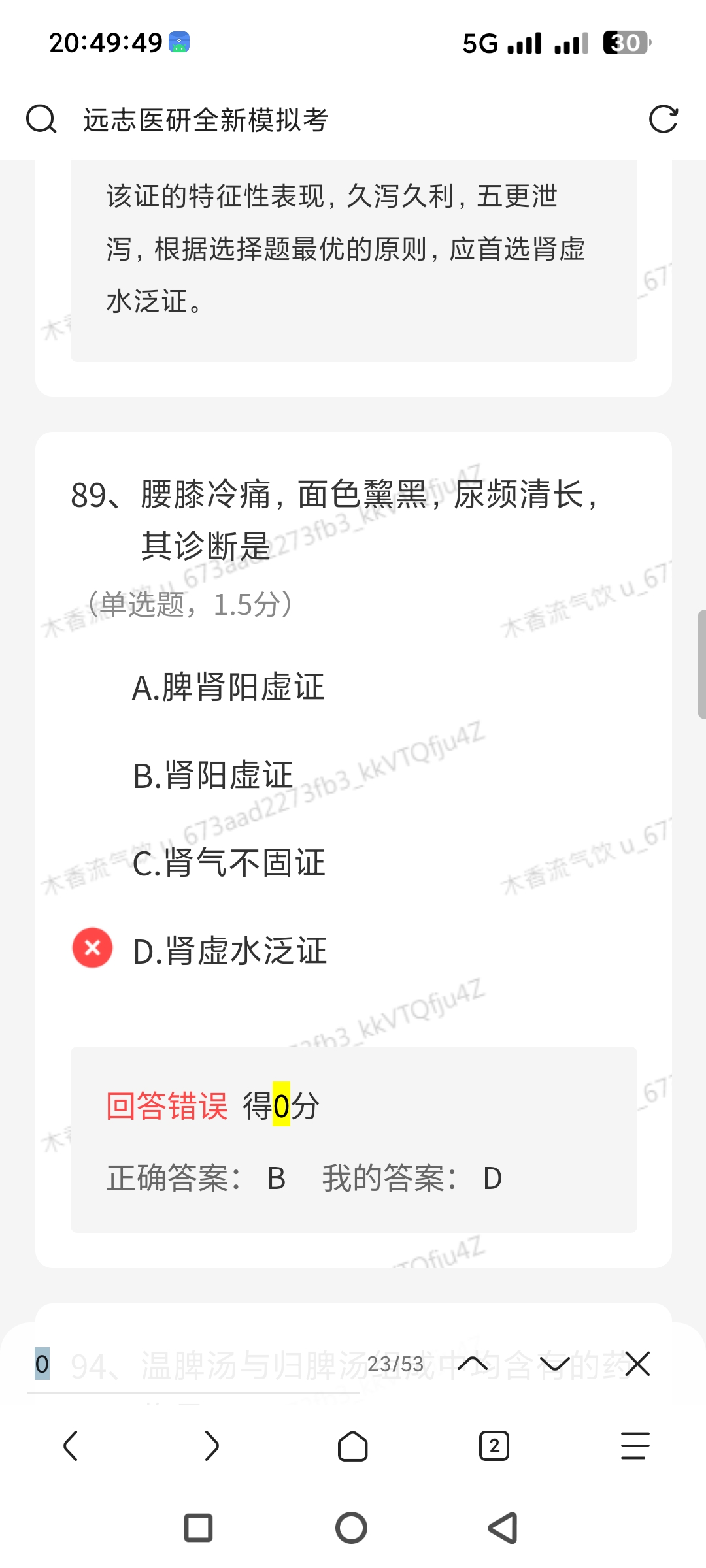This screenshot has height=1568, width=706.
Task: Reload the page with refresh icon
Action: pyautogui.click(x=663, y=120)
